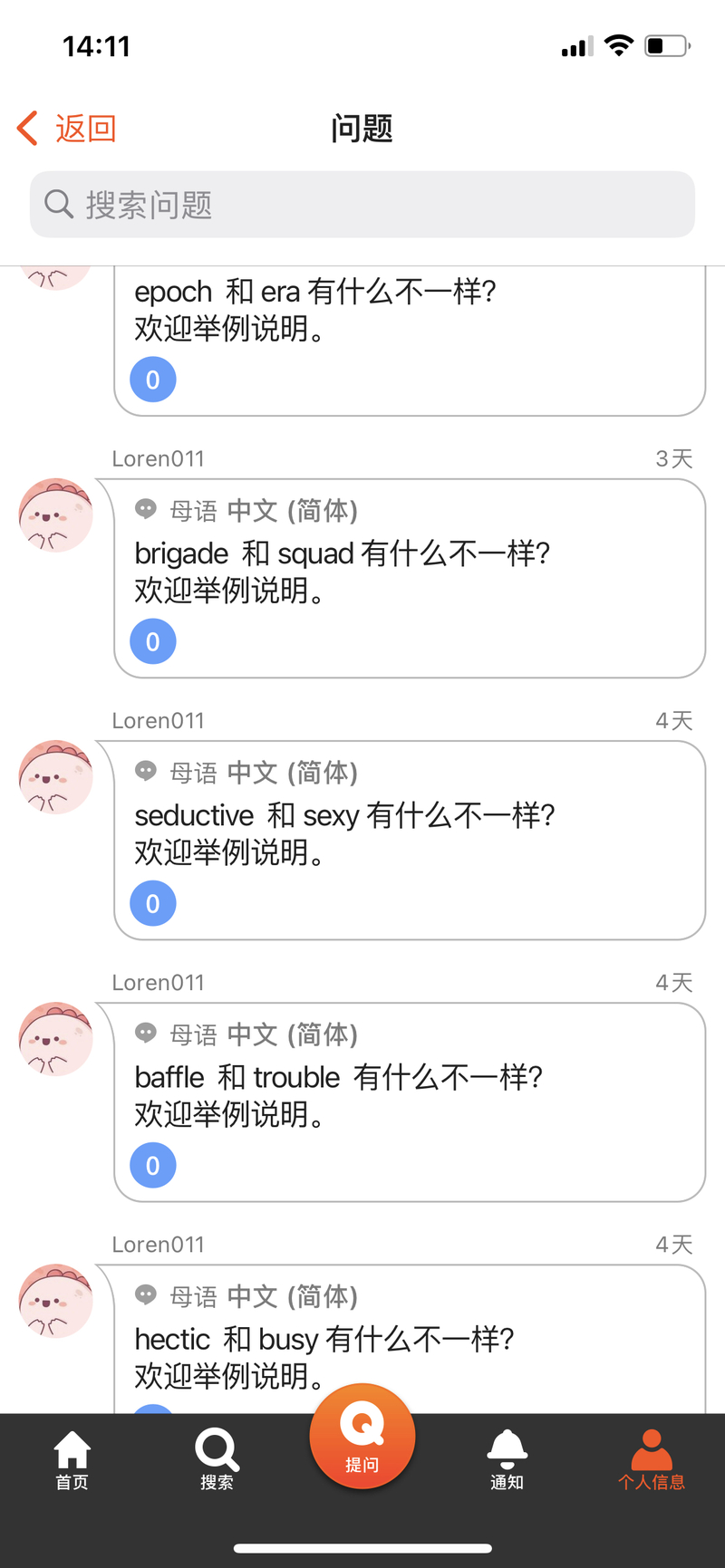Switch to the 搜索 tab
725x1568 pixels.
click(217, 1459)
